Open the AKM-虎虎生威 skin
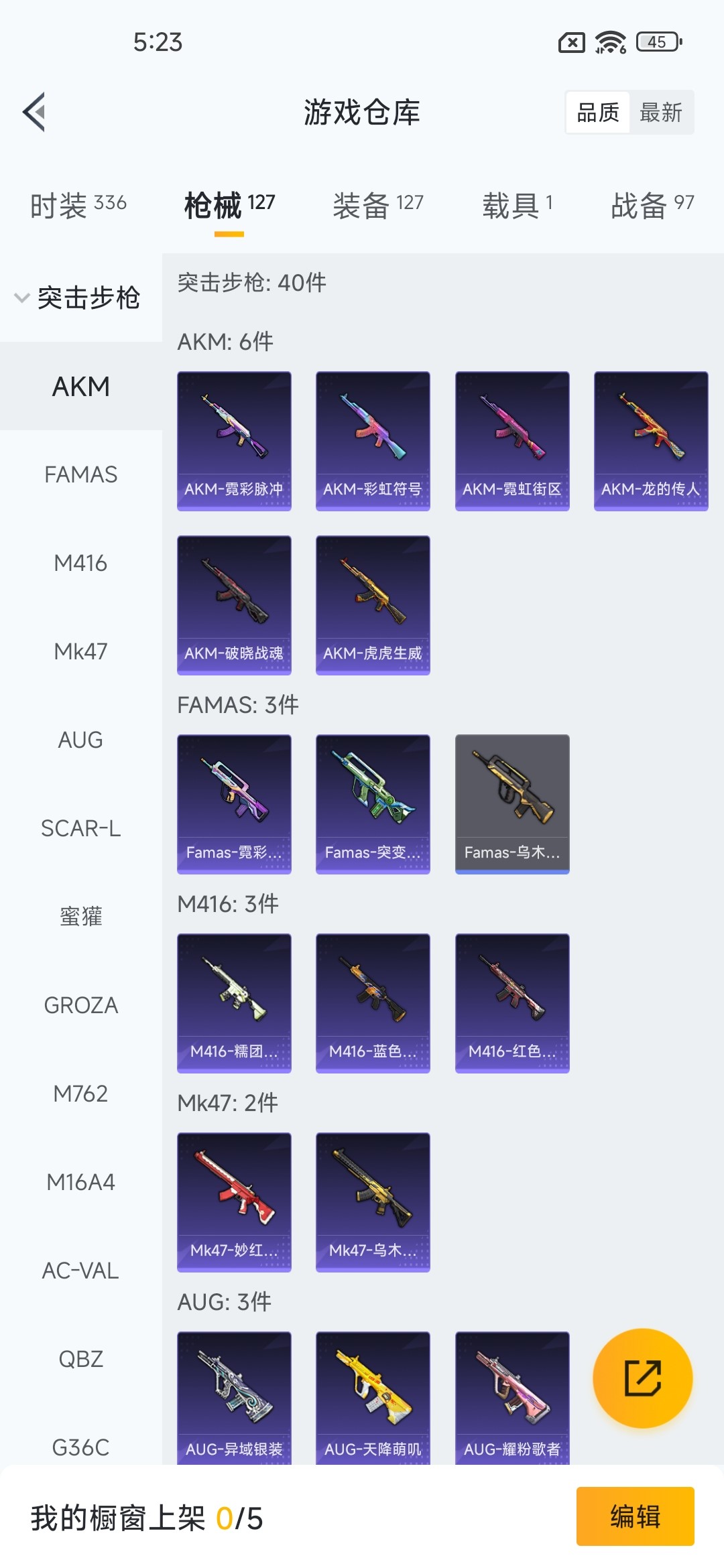 [x=373, y=604]
